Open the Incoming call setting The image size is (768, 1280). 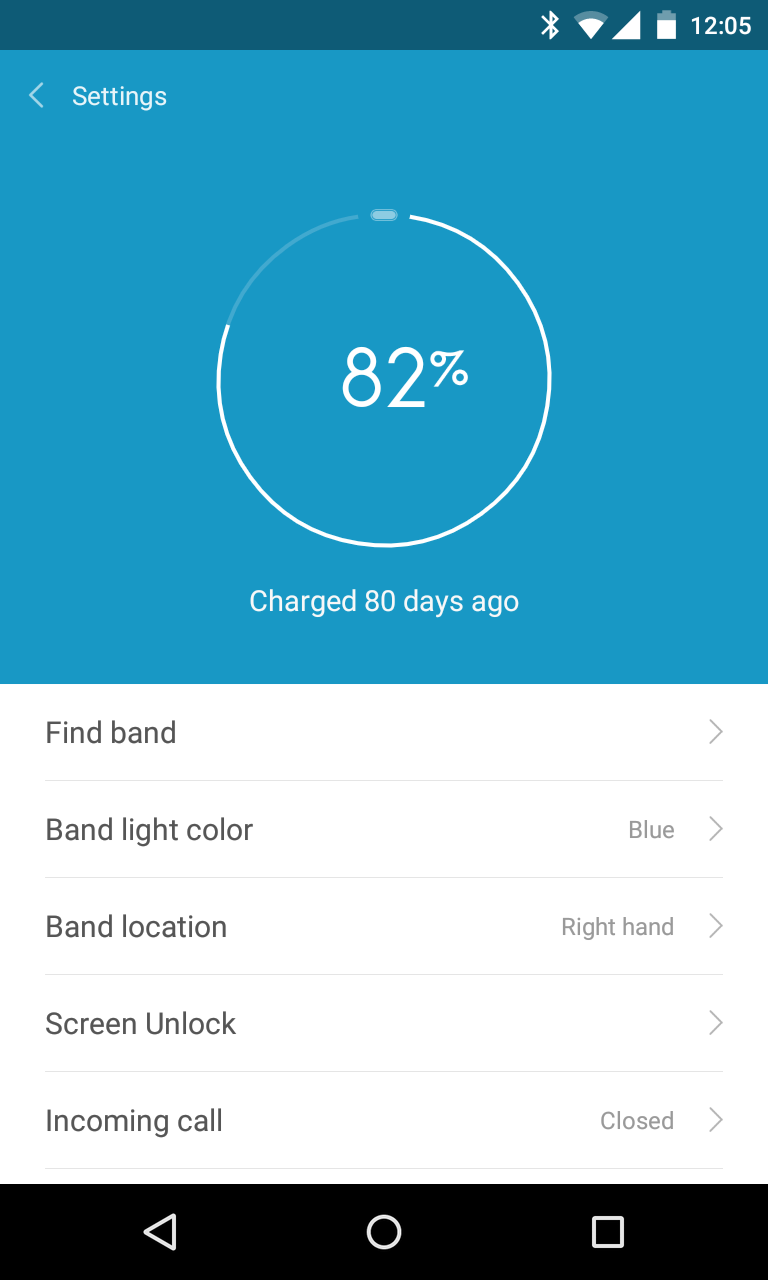pyautogui.click(x=384, y=1120)
